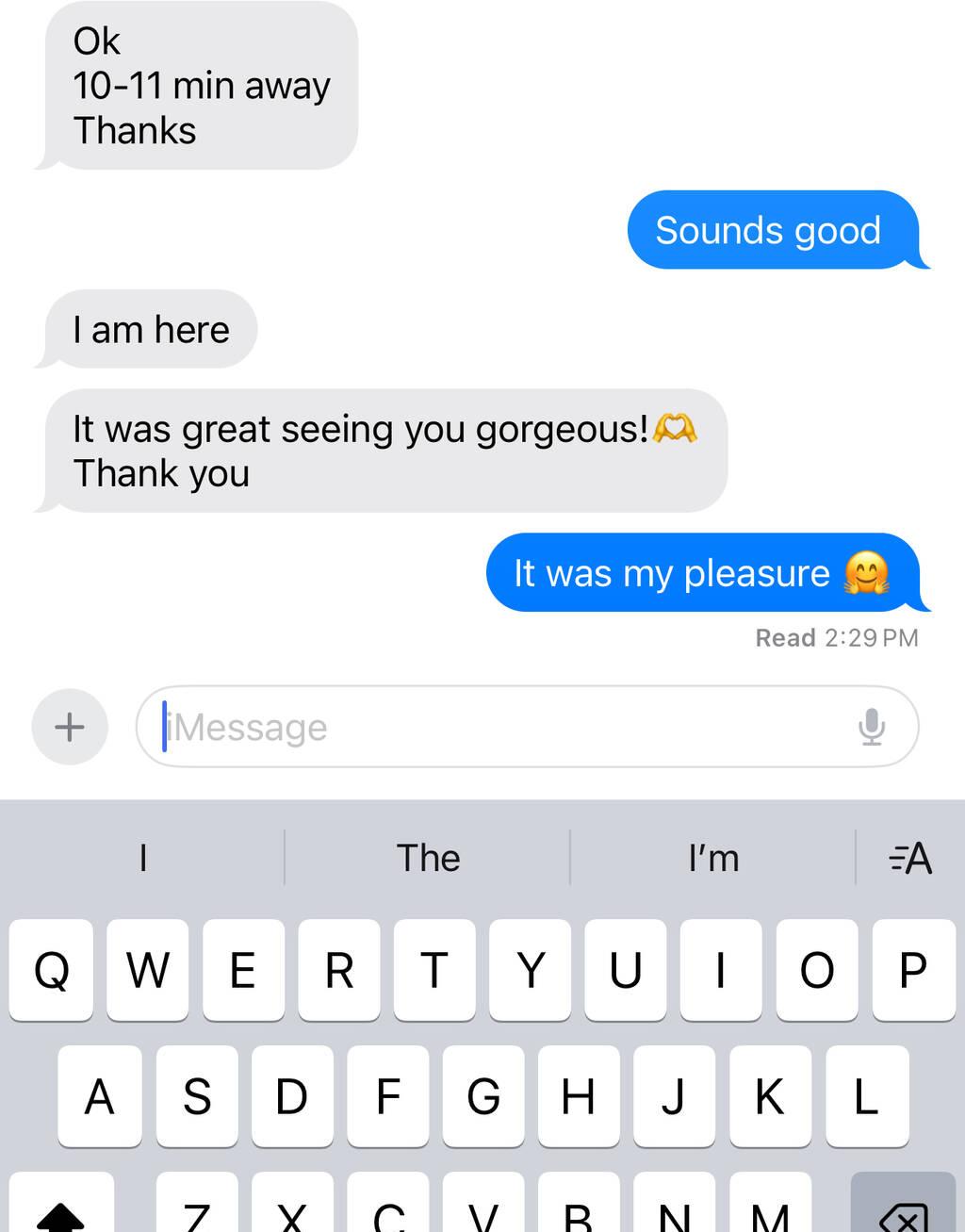Choose the "I" word suggestion

click(x=143, y=858)
